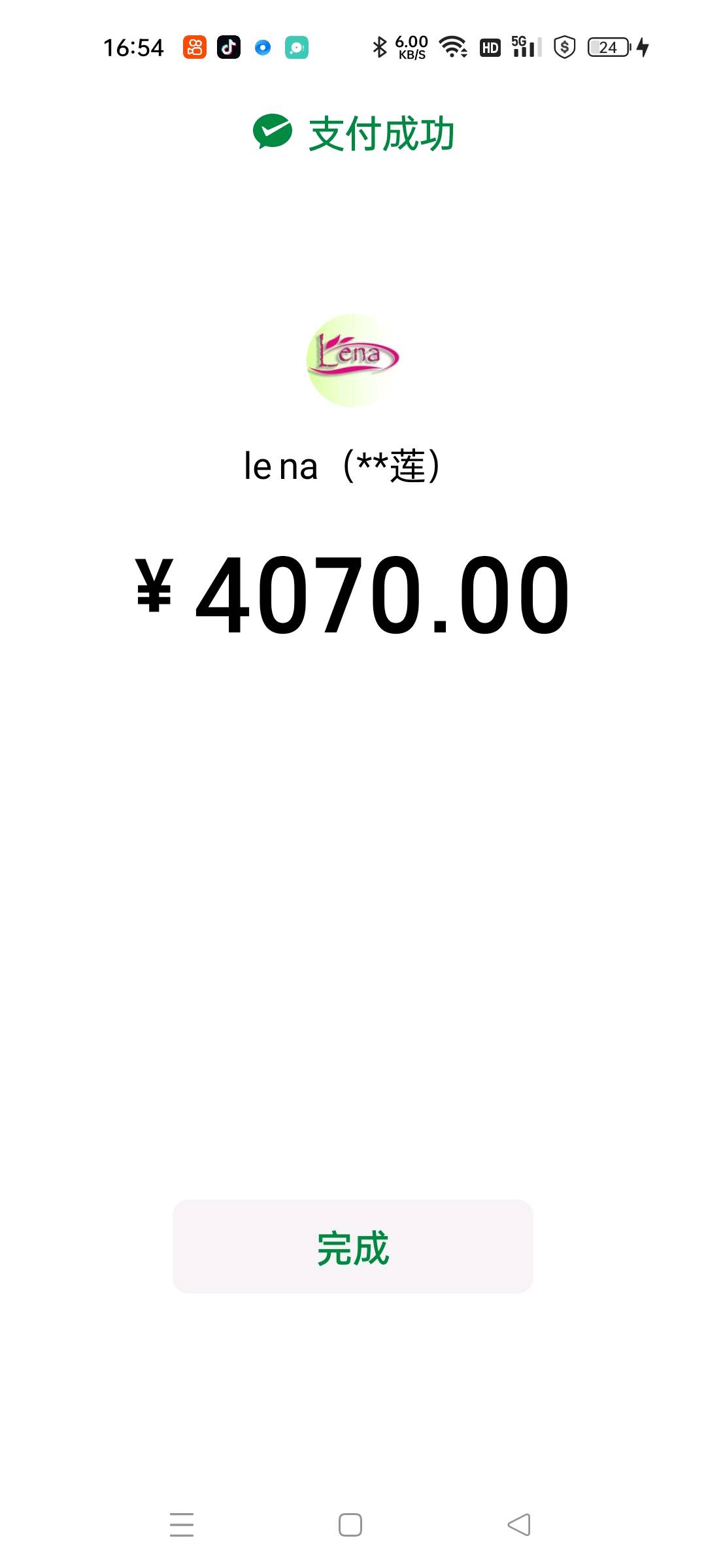Open the recent apps menu
Image resolution: width=706 pixels, height=1568 pixels.
182,1525
